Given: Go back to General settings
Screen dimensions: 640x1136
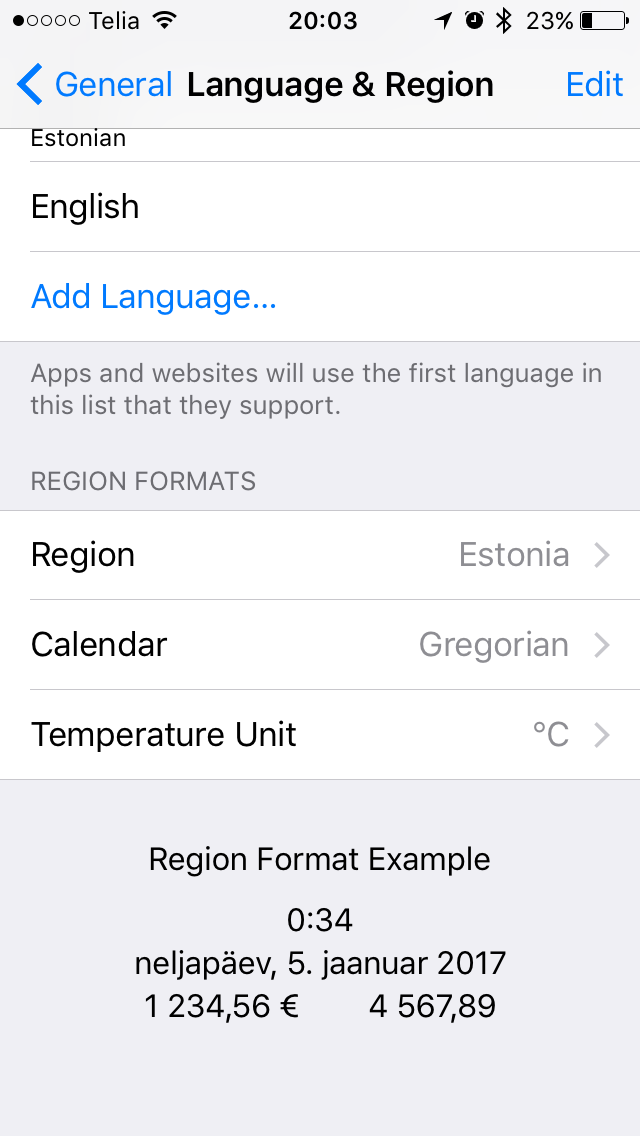Looking at the screenshot, I should pyautogui.click(x=95, y=84).
